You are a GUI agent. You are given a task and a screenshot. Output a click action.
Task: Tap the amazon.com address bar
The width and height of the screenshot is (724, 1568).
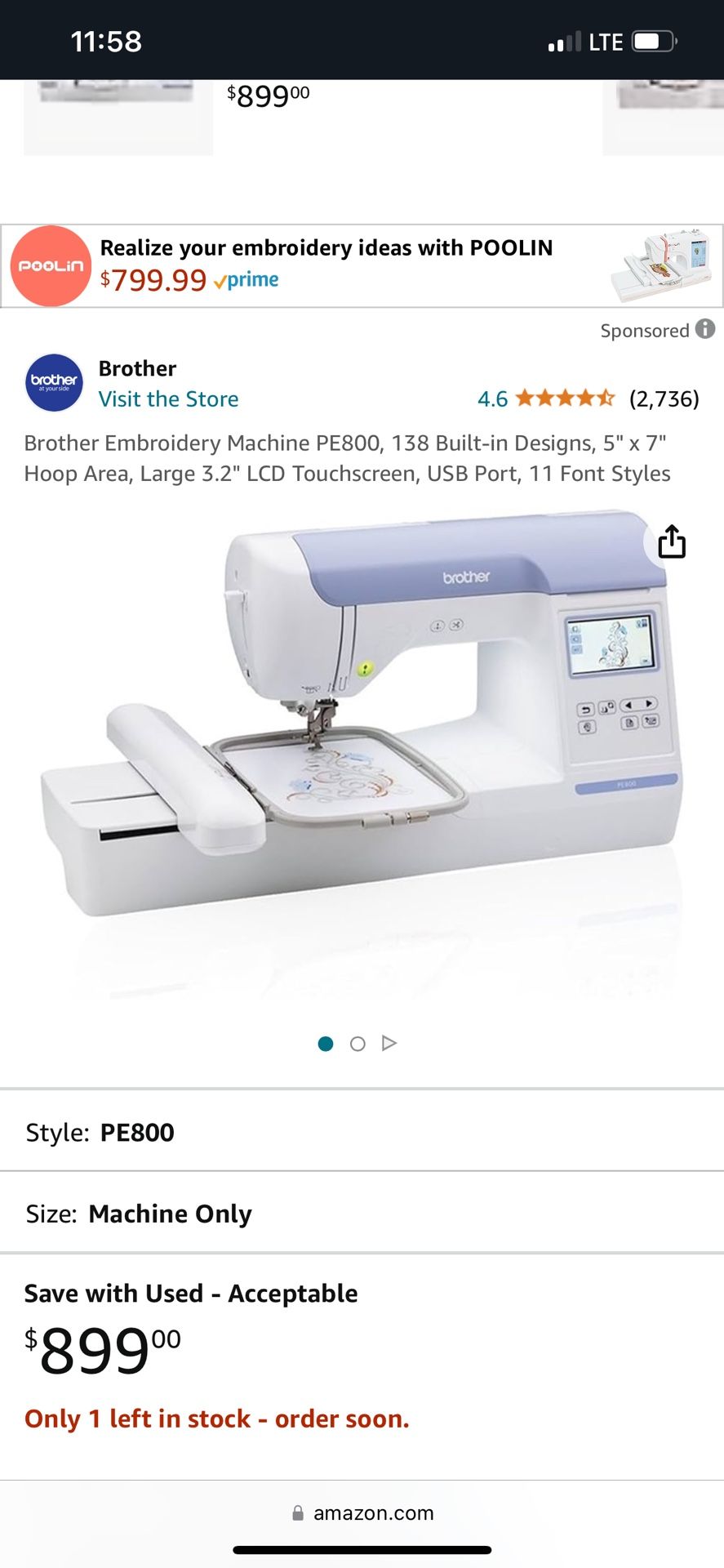click(362, 1513)
